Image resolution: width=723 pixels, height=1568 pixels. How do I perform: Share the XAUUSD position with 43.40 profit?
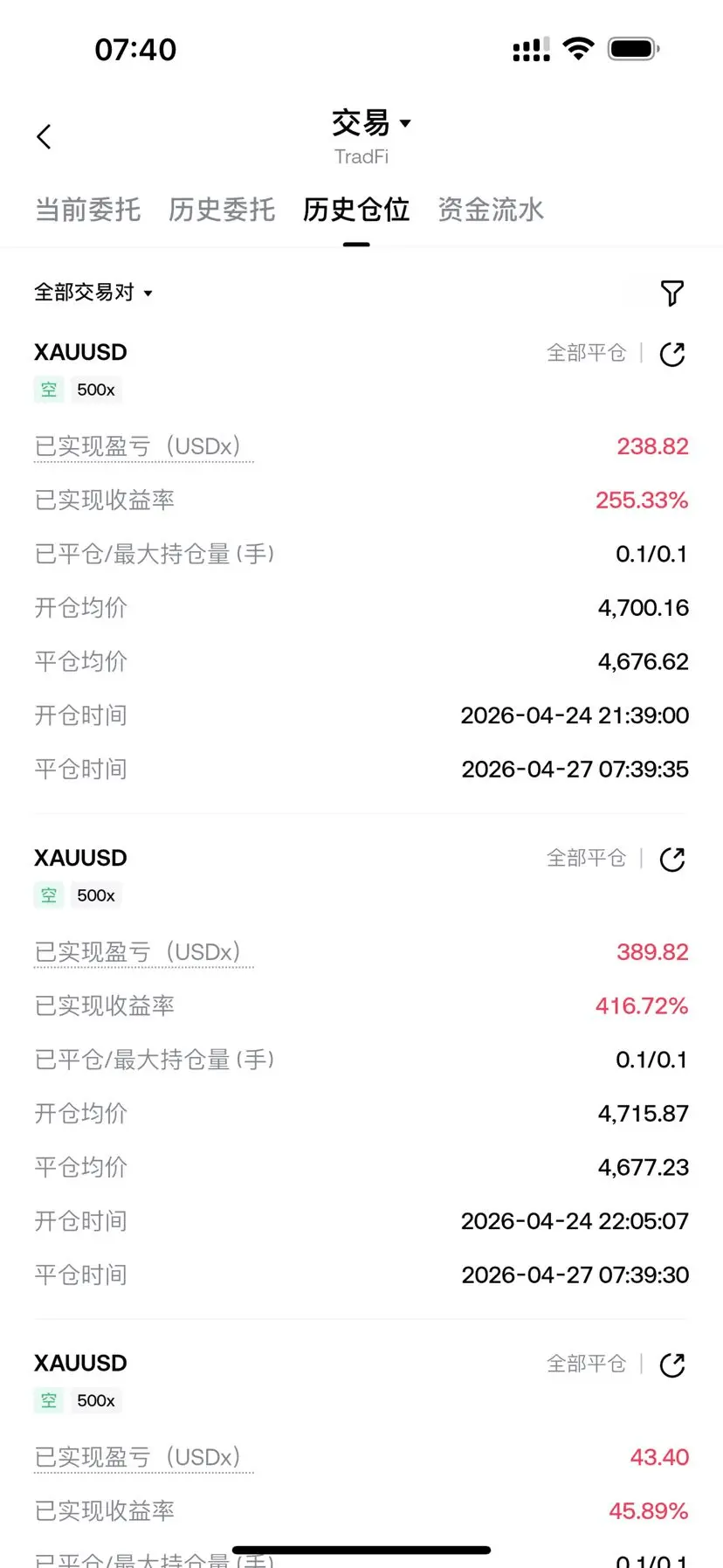(x=672, y=1364)
